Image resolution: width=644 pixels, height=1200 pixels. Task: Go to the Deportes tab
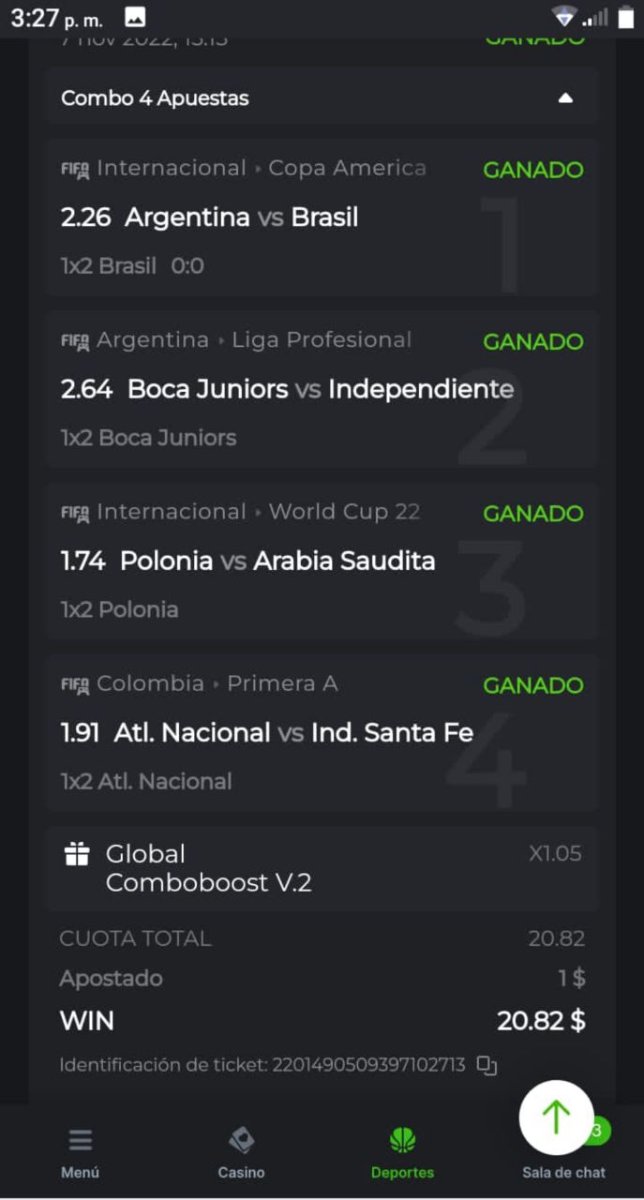[x=402, y=1152]
